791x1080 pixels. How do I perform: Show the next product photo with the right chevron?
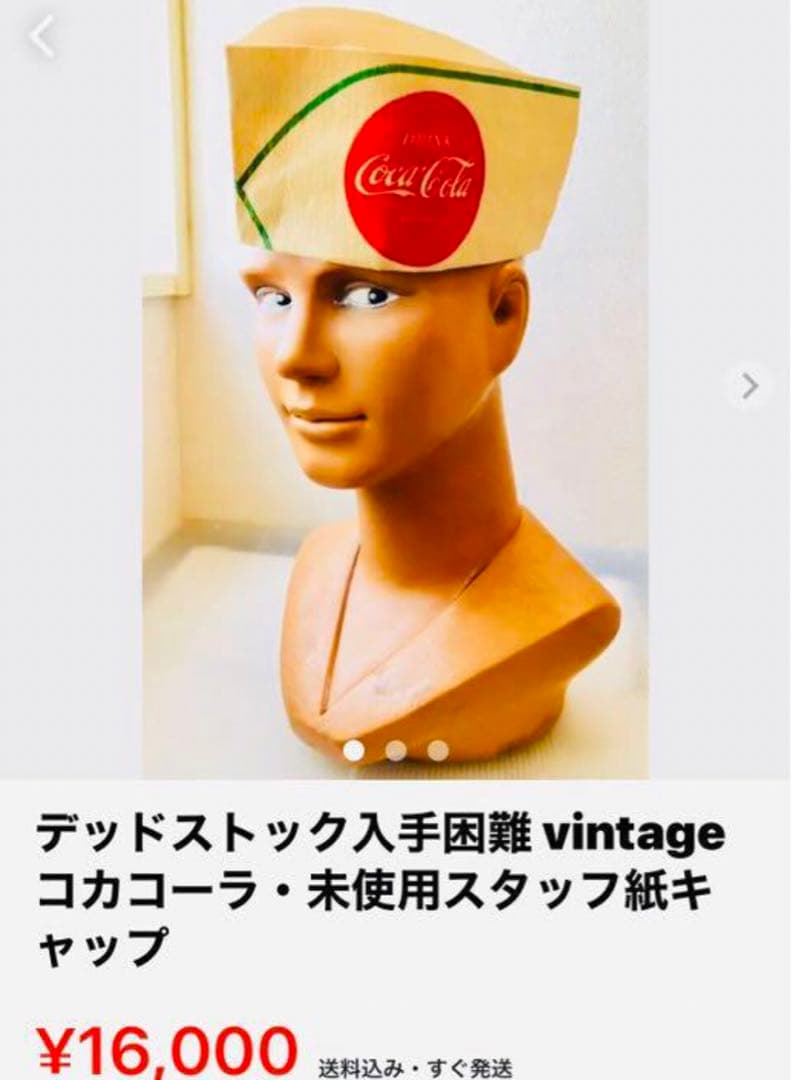click(x=749, y=386)
